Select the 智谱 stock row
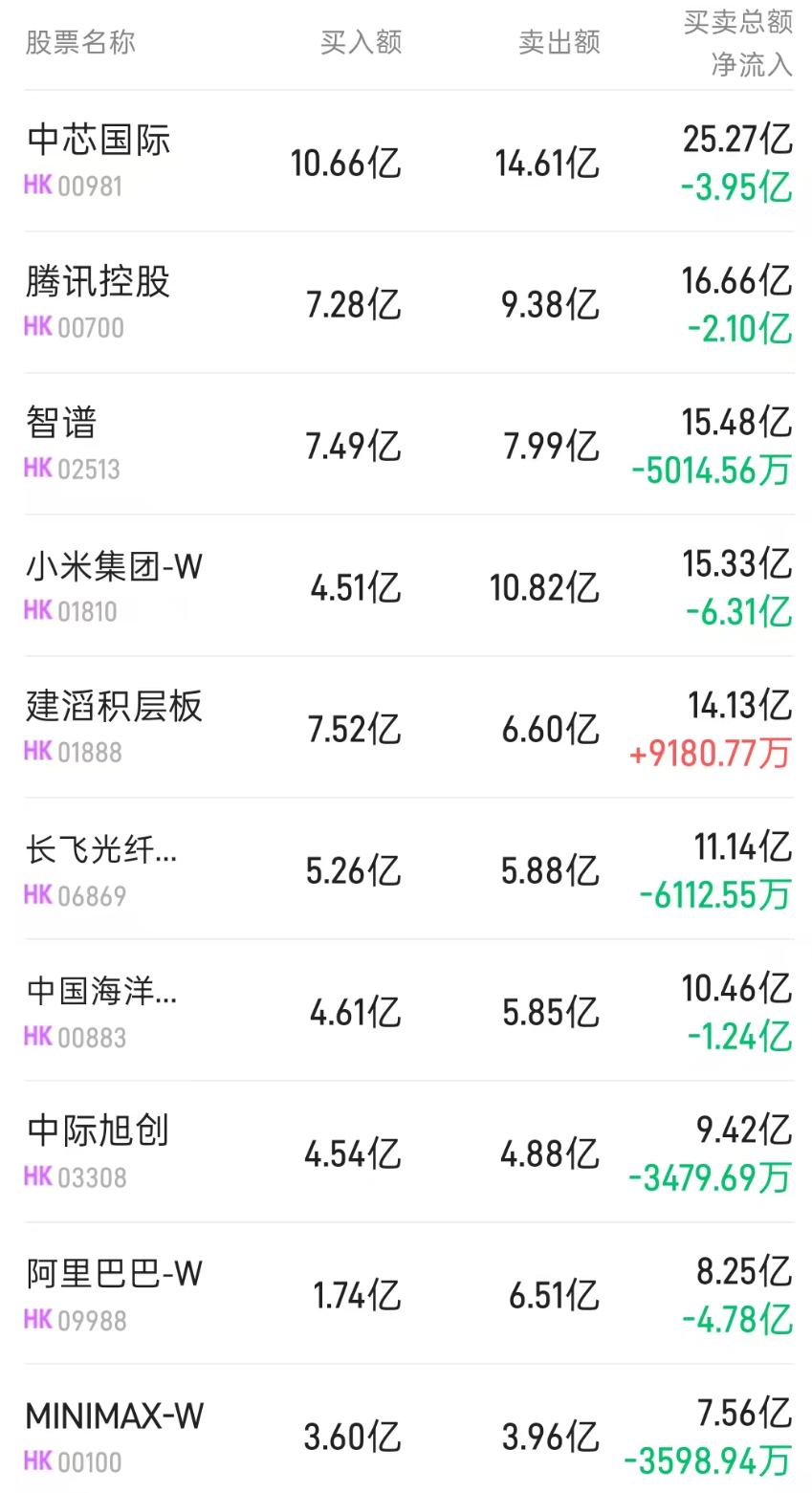This screenshot has width=812, height=1493. coord(408,445)
